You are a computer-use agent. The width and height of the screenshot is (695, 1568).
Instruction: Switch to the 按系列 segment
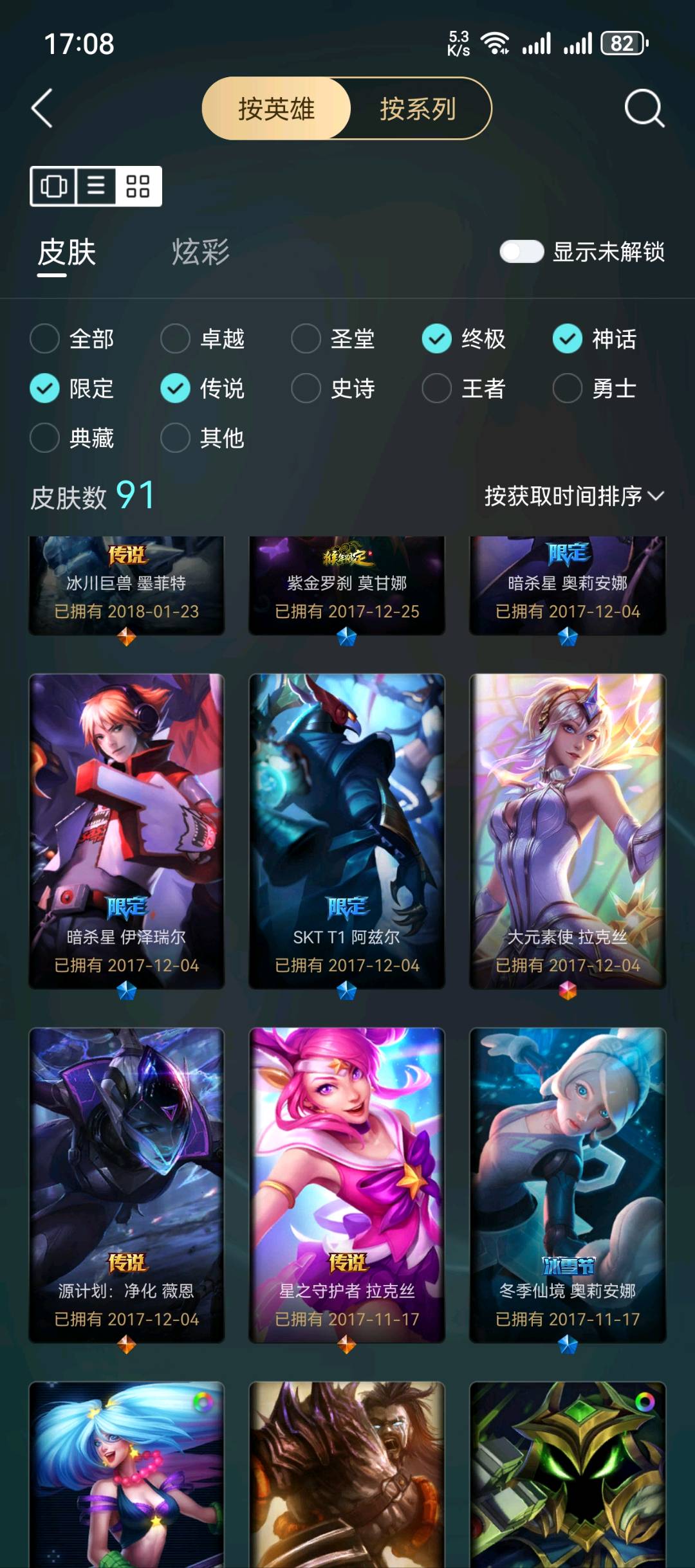[418, 109]
